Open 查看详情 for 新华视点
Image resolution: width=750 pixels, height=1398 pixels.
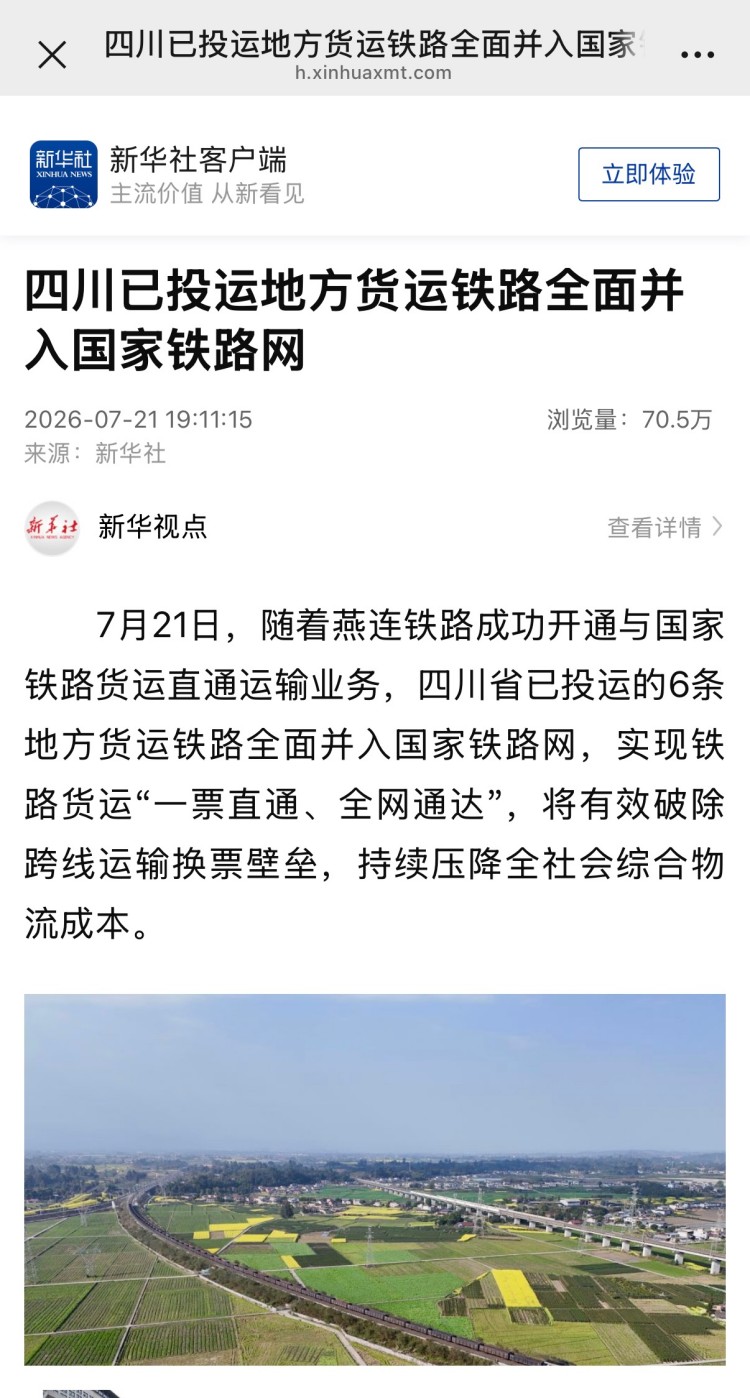665,528
